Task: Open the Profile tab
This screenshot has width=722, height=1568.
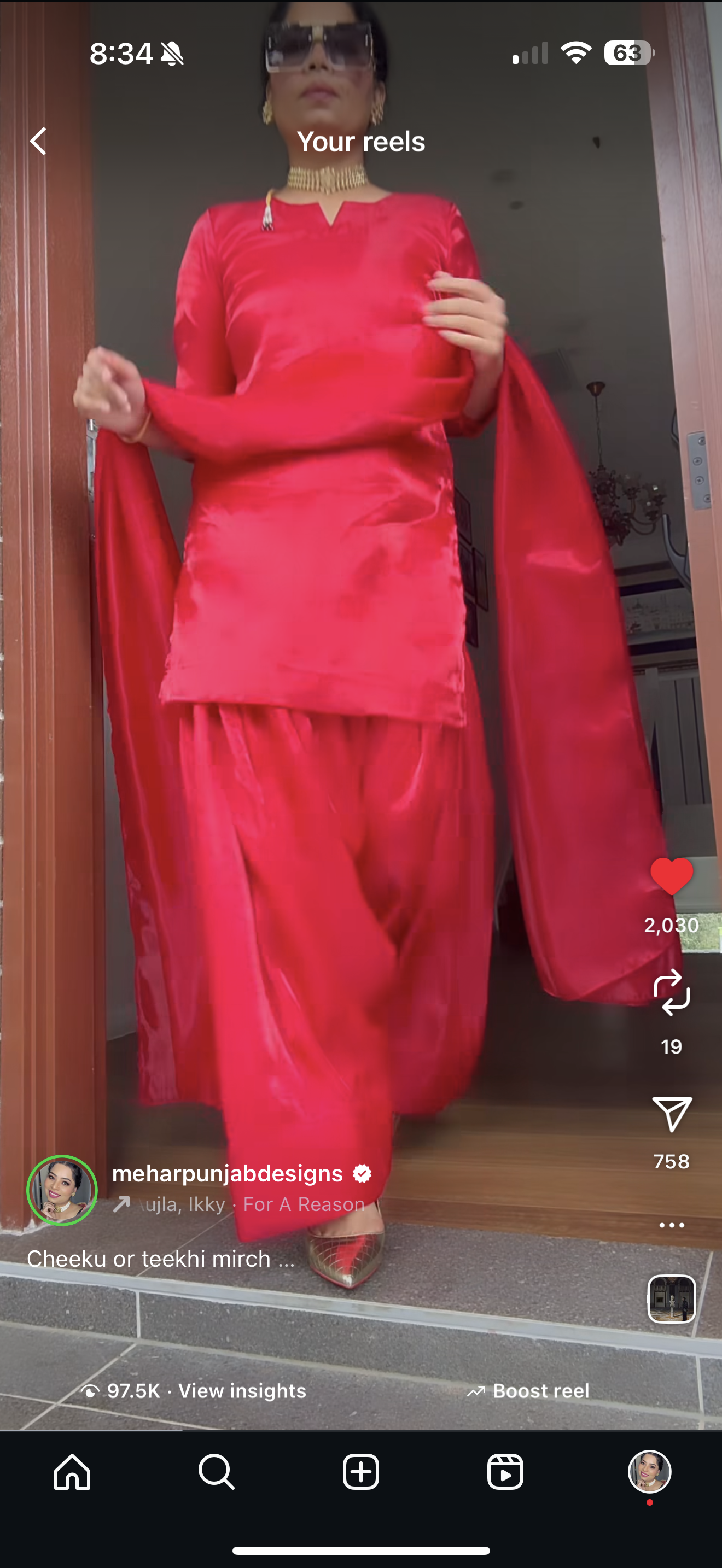Action: 650,1472
